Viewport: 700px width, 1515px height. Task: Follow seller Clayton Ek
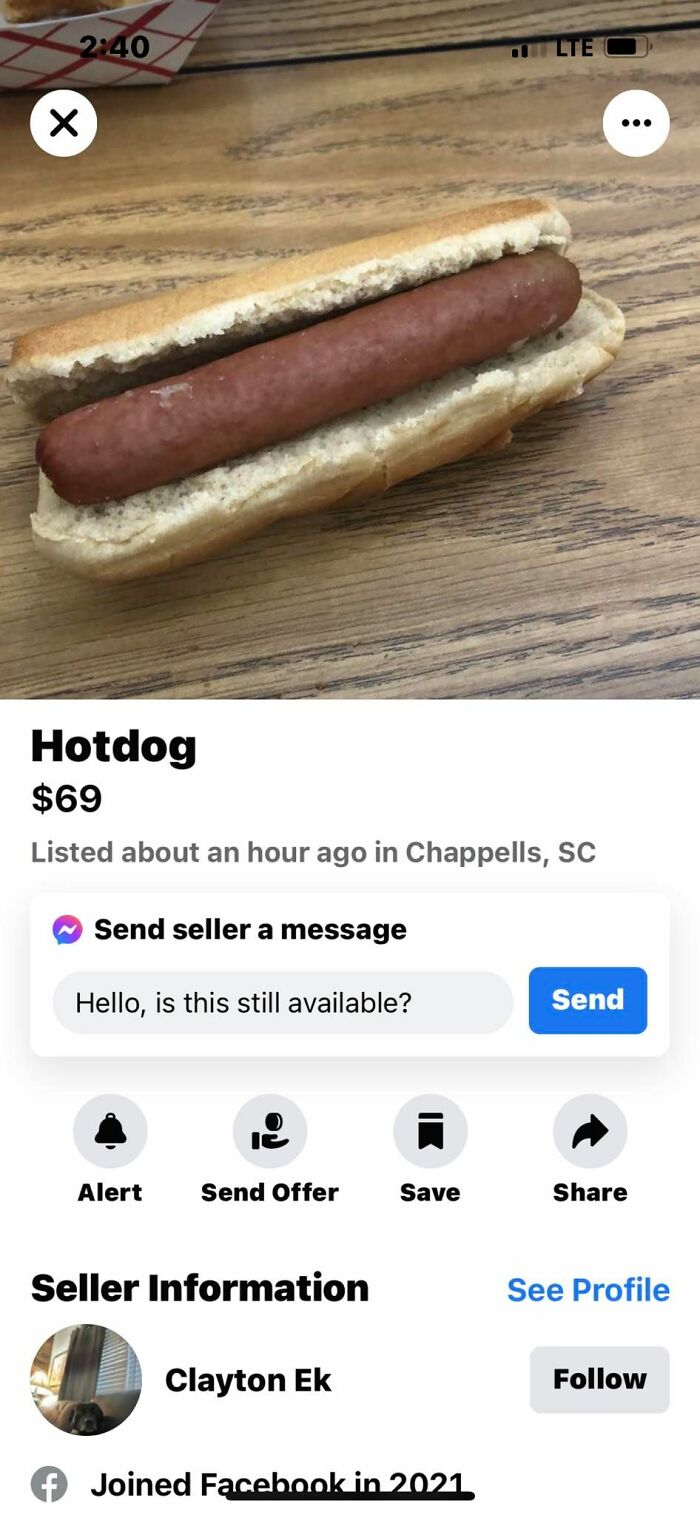599,1379
